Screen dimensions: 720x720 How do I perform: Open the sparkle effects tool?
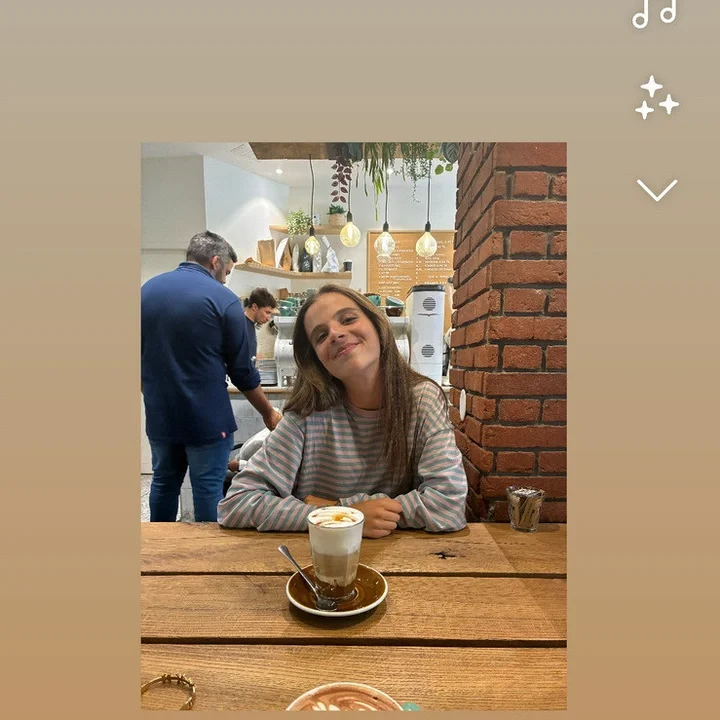coord(657,98)
